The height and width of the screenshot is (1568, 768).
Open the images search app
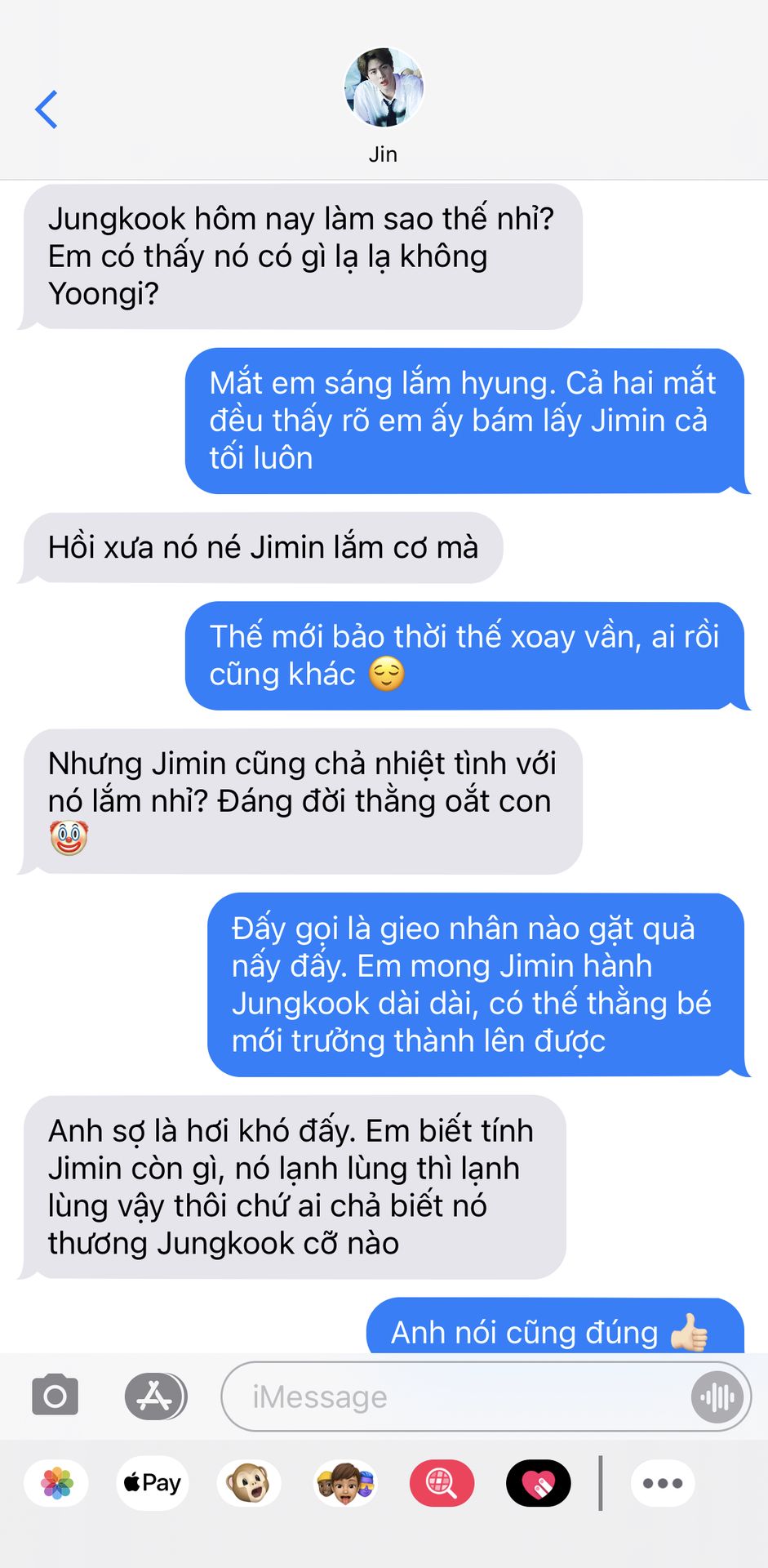coord(442,1483)
